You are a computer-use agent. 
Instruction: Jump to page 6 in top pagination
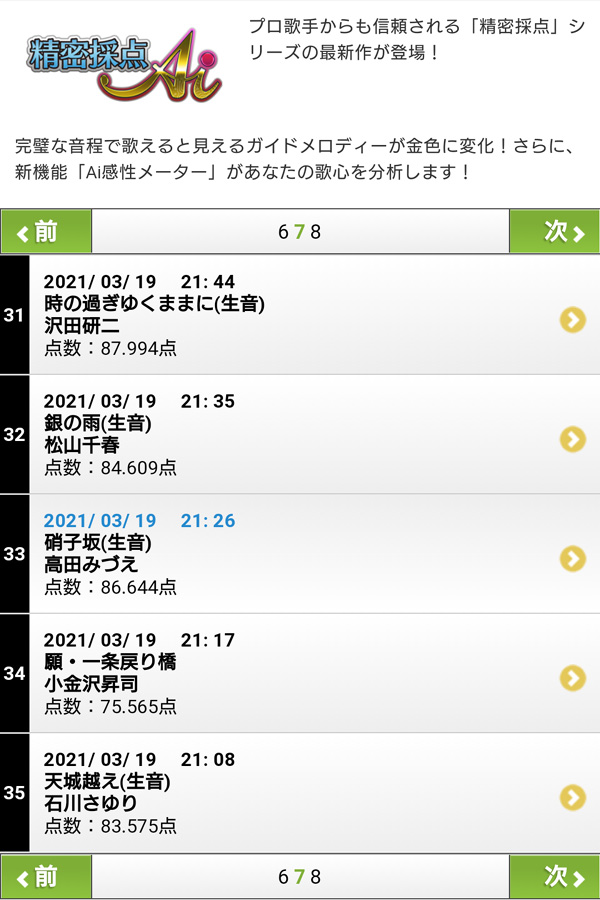coord(284,233)
